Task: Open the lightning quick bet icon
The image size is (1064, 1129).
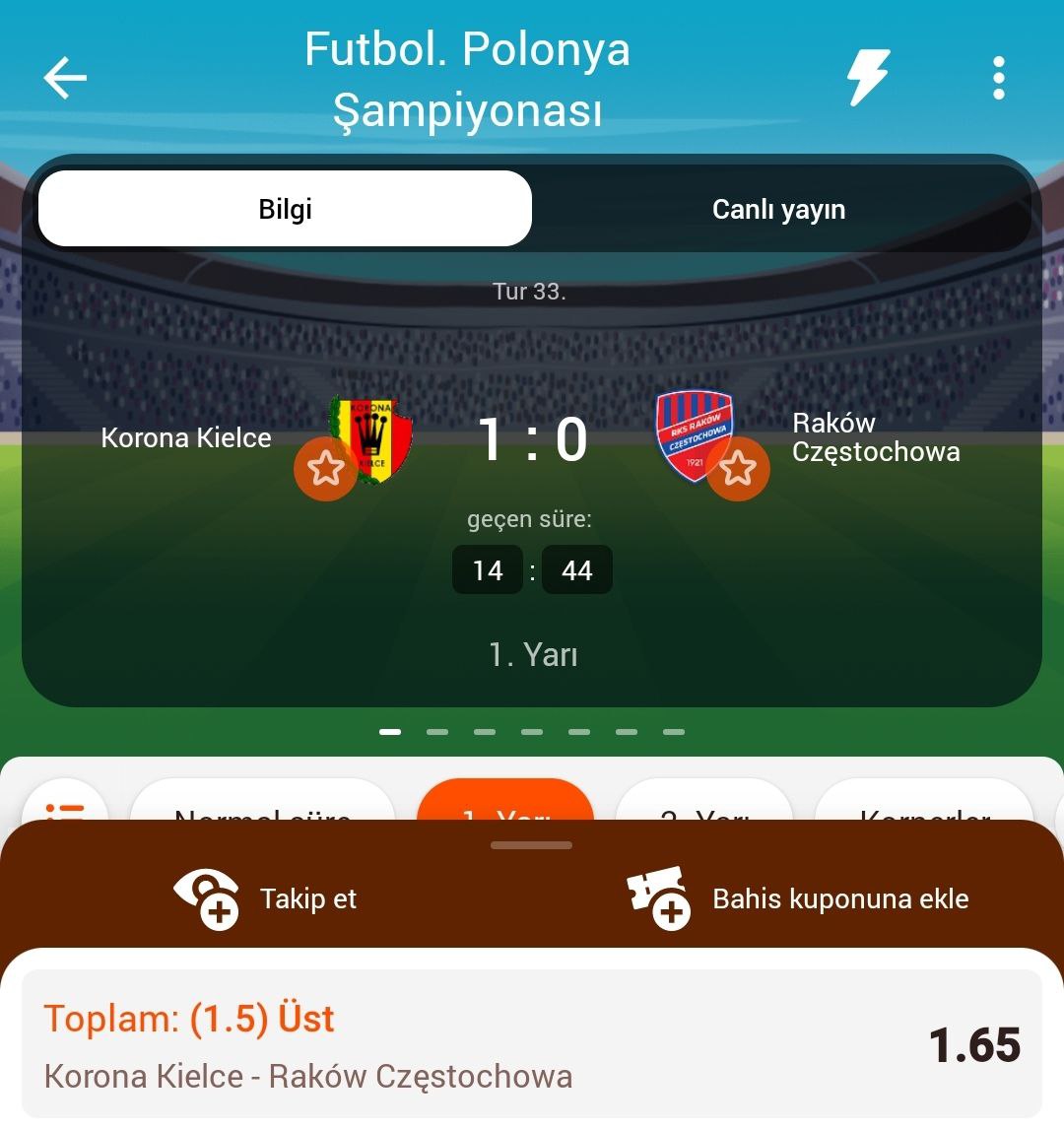Action: (868, 78)
